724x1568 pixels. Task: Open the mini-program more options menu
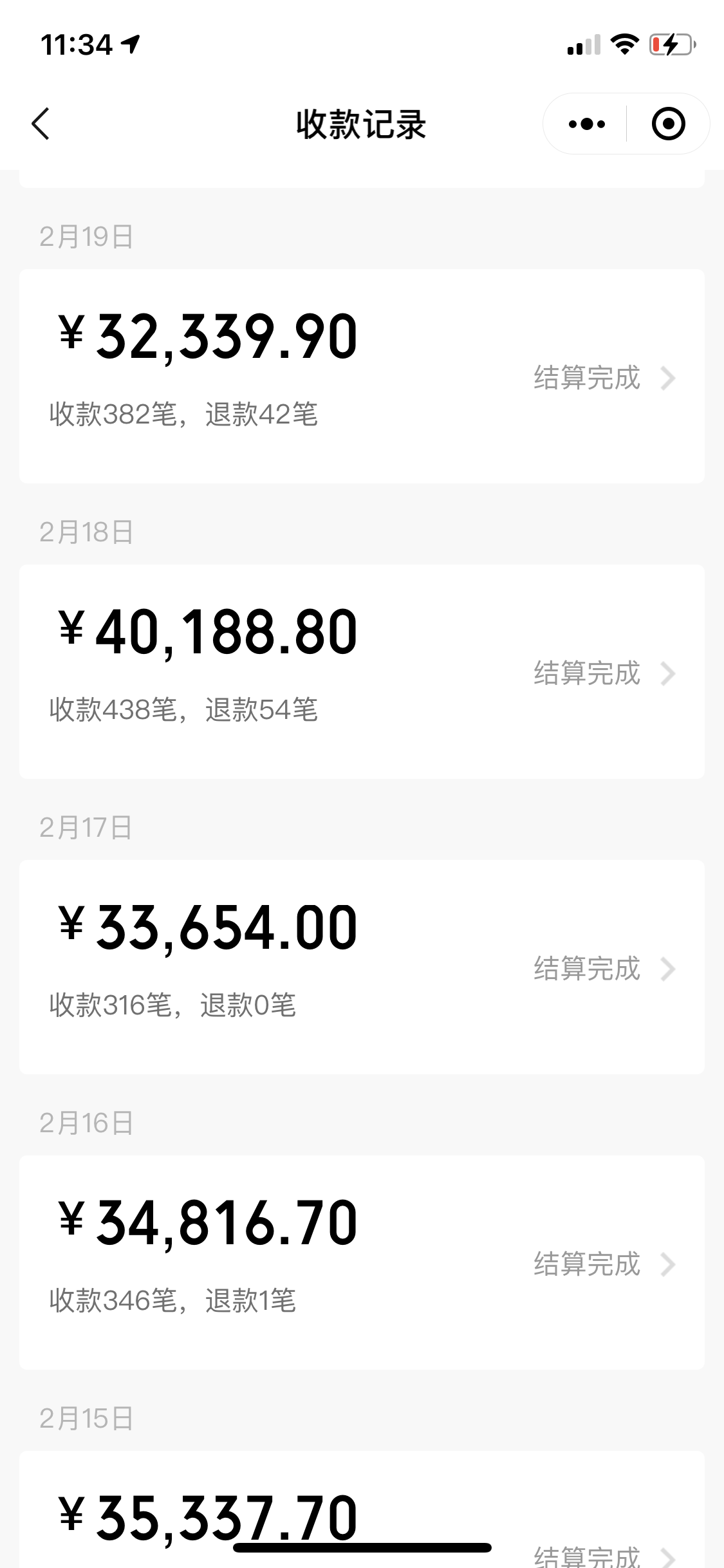coord(584,124)
